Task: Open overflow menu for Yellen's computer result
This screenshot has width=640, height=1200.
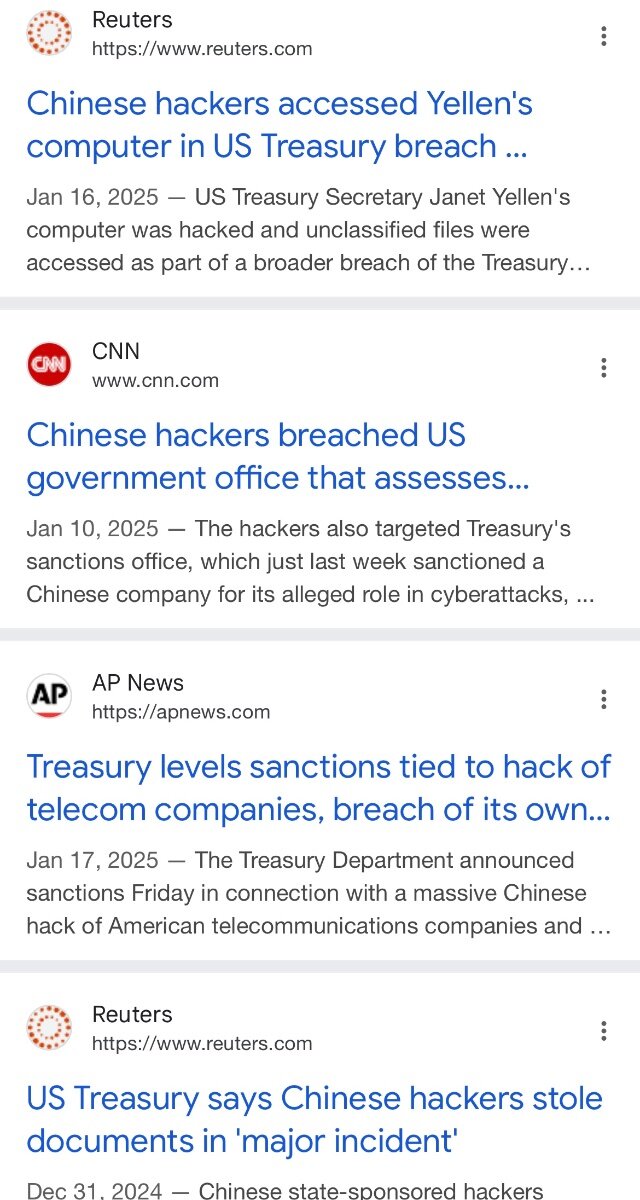Action: [604, 36]
